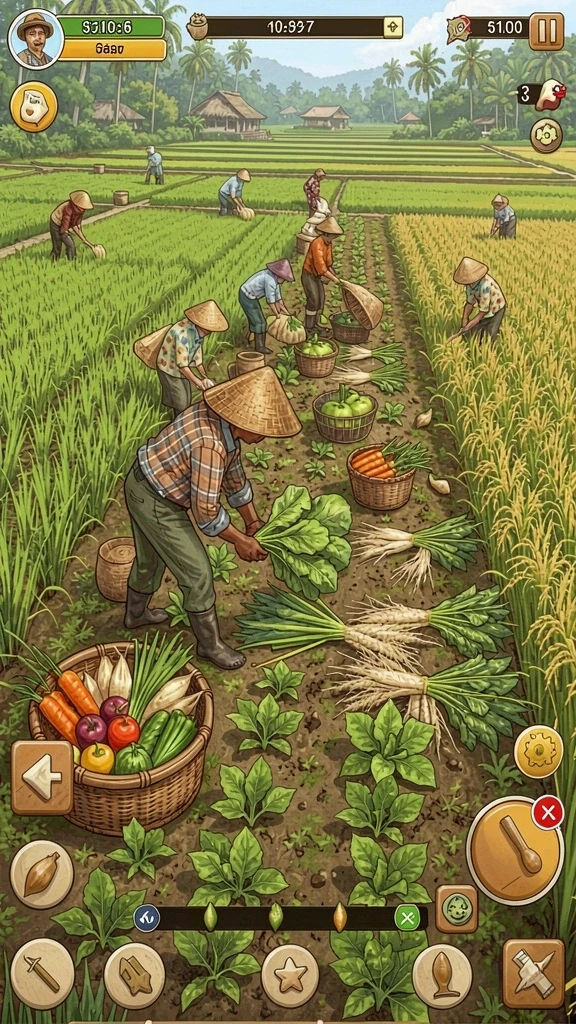Screen dimensions: 576x1024
Task: Select the shovel tool at bottom
Action: 442,976
